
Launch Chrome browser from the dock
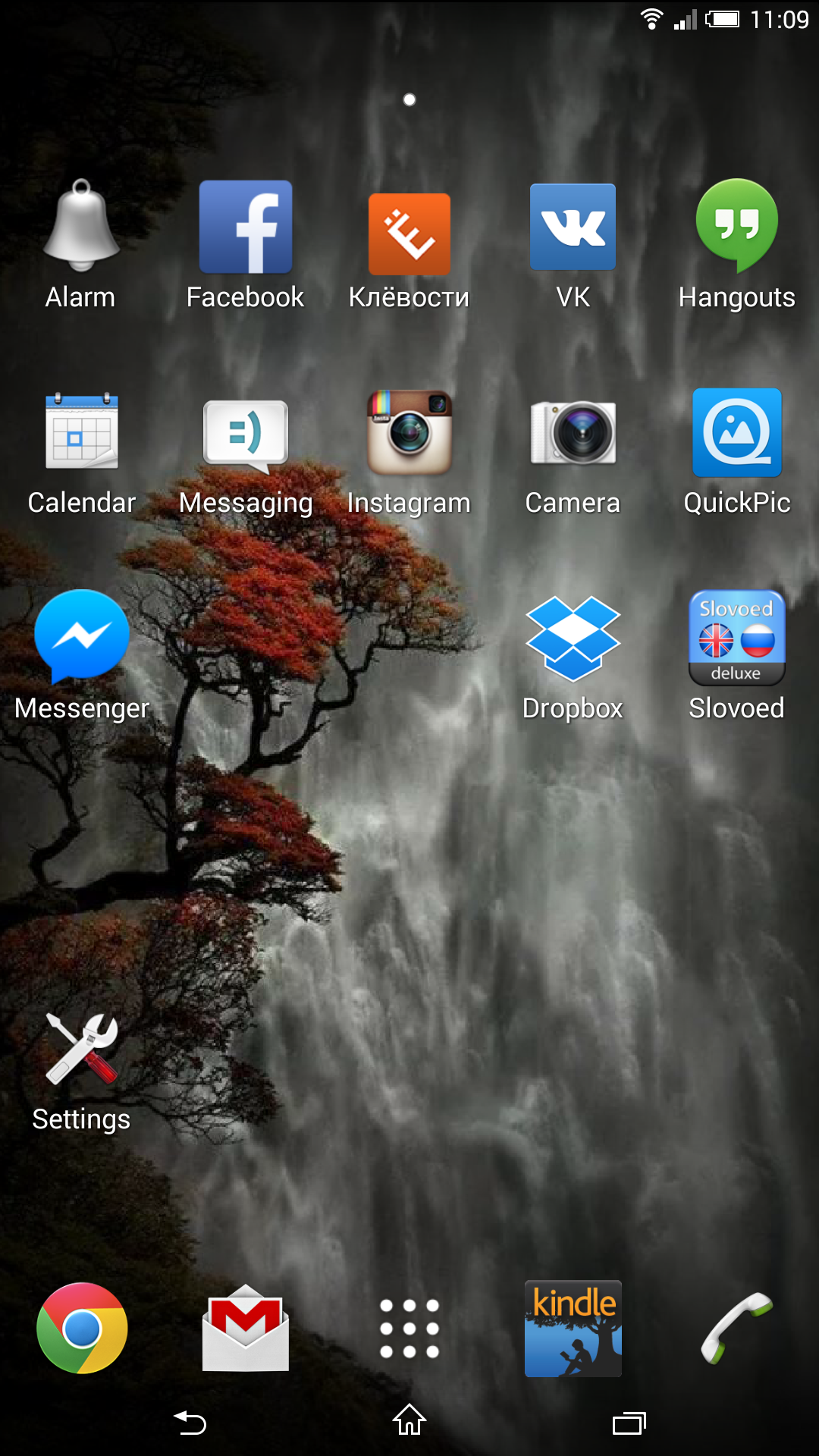coord(82,1328)
